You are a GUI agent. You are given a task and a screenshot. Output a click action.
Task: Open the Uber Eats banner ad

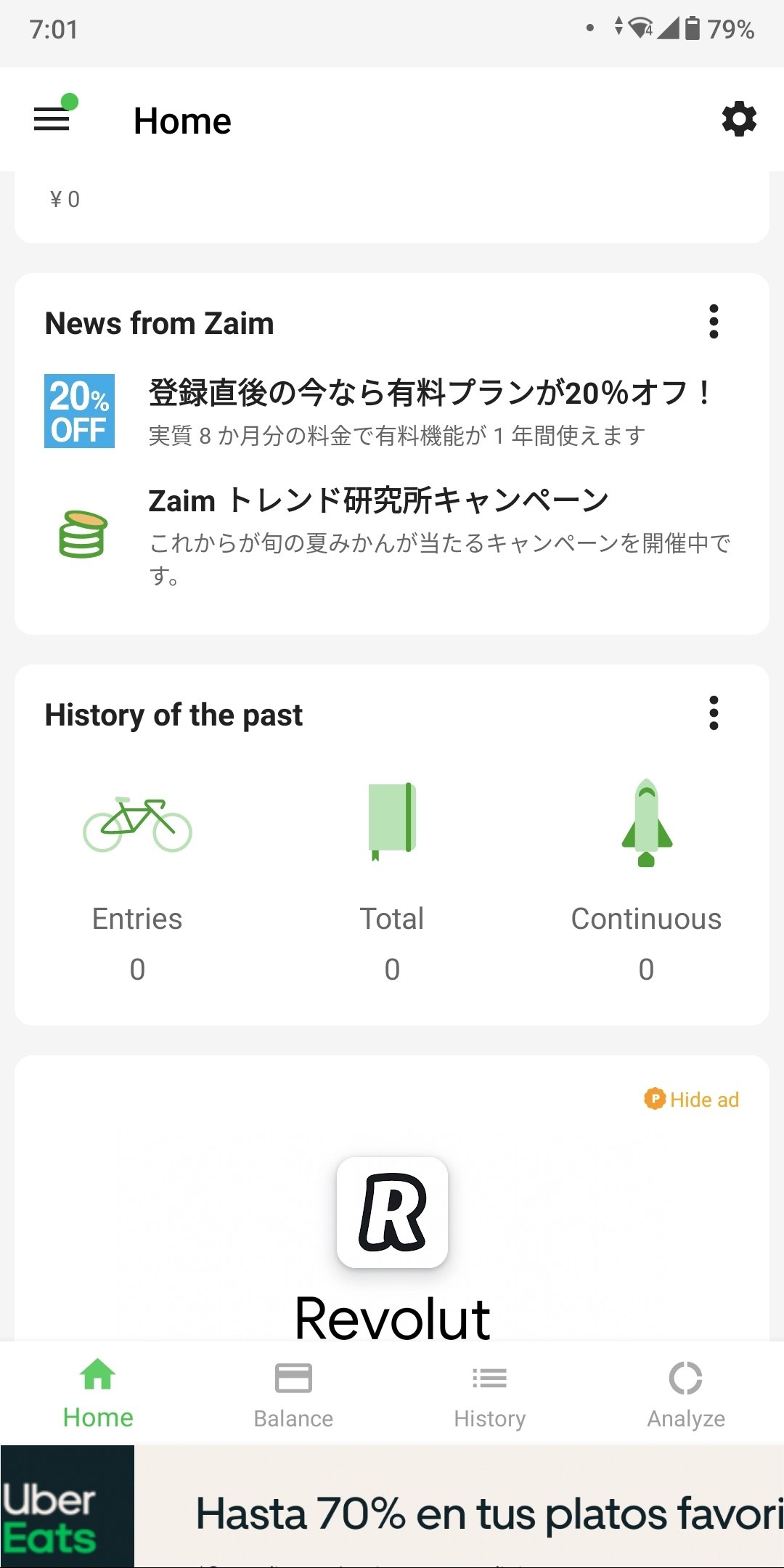[x=392, y=1506]
